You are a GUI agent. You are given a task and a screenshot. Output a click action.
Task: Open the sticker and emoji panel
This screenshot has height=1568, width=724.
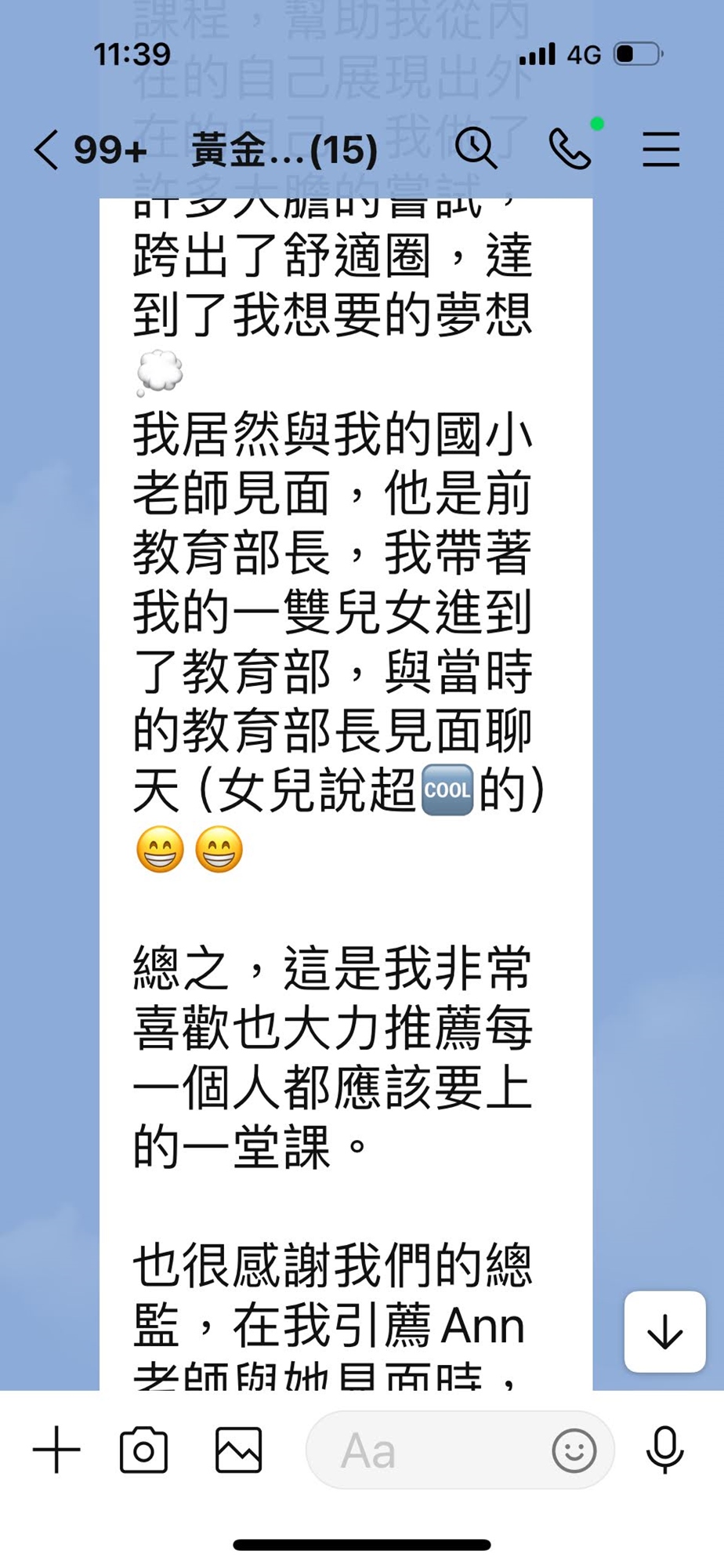coord(574,1450)
